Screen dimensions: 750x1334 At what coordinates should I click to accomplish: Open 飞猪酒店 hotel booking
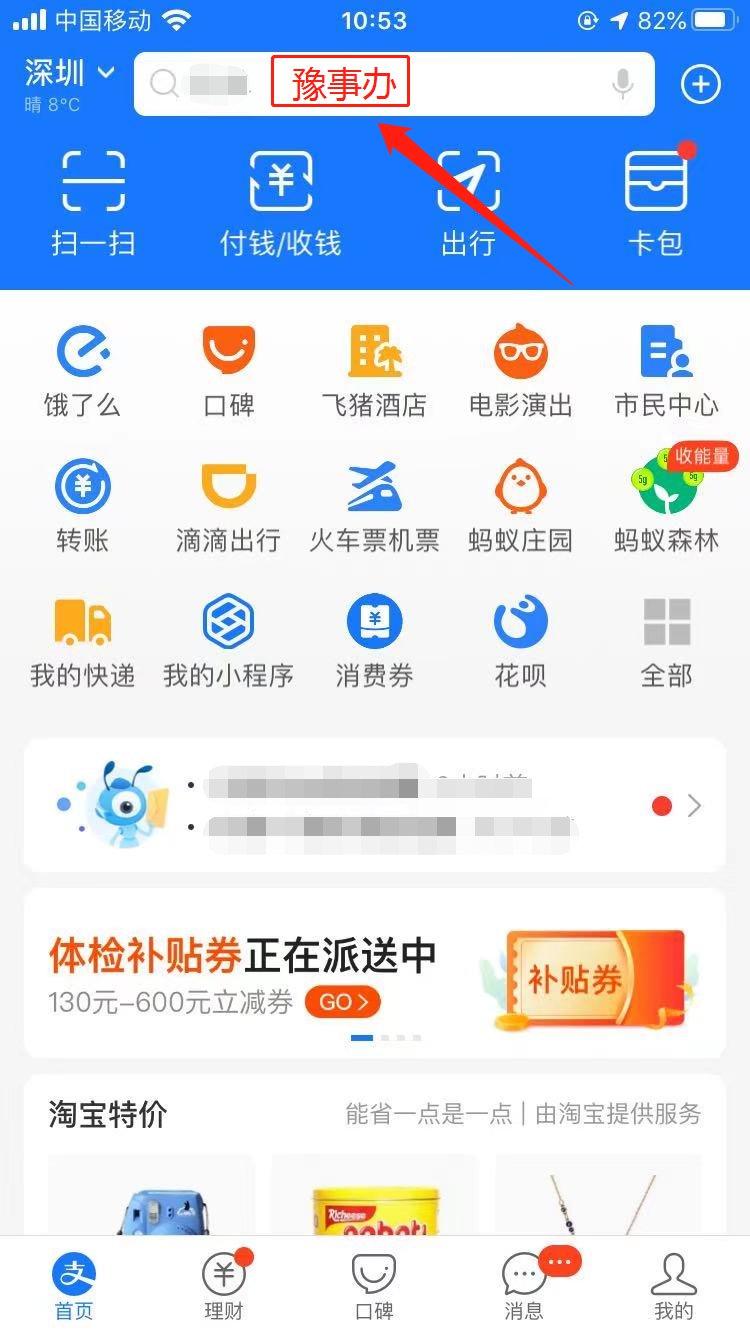(x=374, y=370)
